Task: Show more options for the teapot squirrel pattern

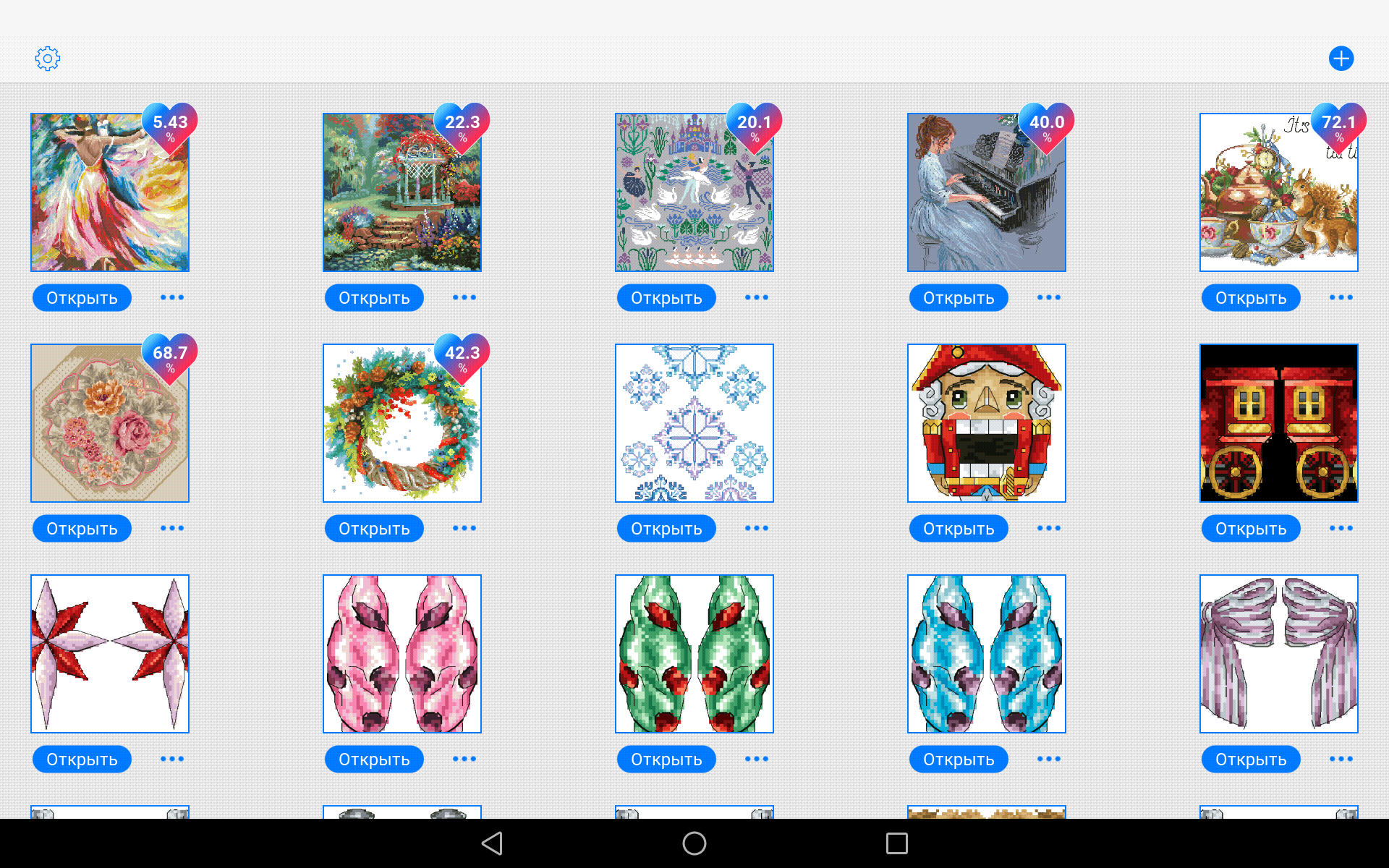Action: click(x=1341, y=297)
